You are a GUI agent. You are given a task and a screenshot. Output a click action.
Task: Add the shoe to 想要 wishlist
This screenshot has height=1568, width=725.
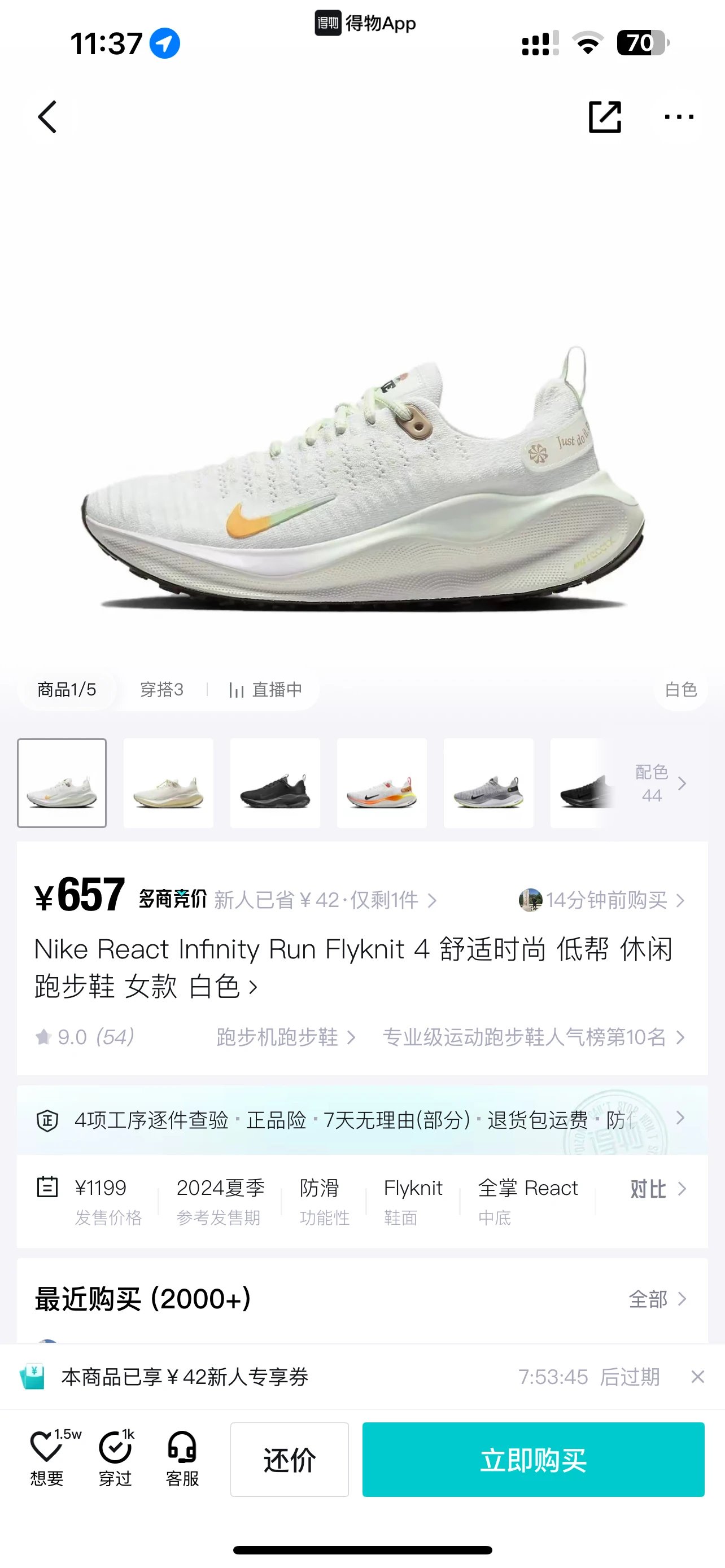[x=47, y=1458]
